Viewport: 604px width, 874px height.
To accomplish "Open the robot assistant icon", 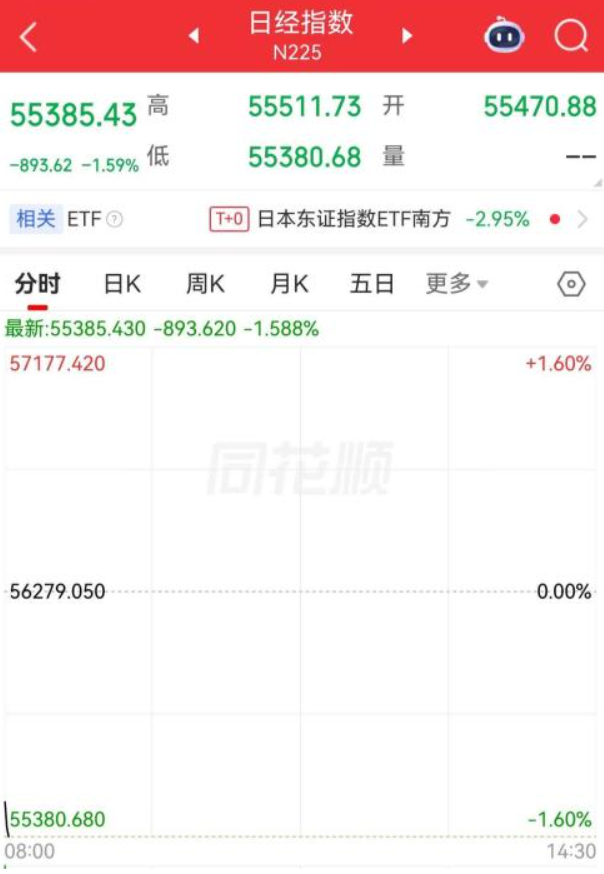I will coord(505,37).
